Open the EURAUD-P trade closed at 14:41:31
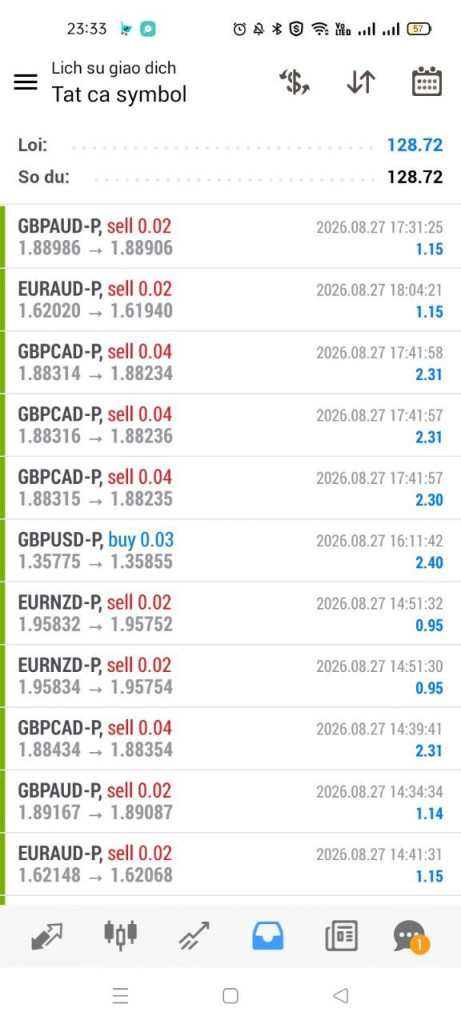Viewport: 461px width, 1024px height. [x=230, y=864]
